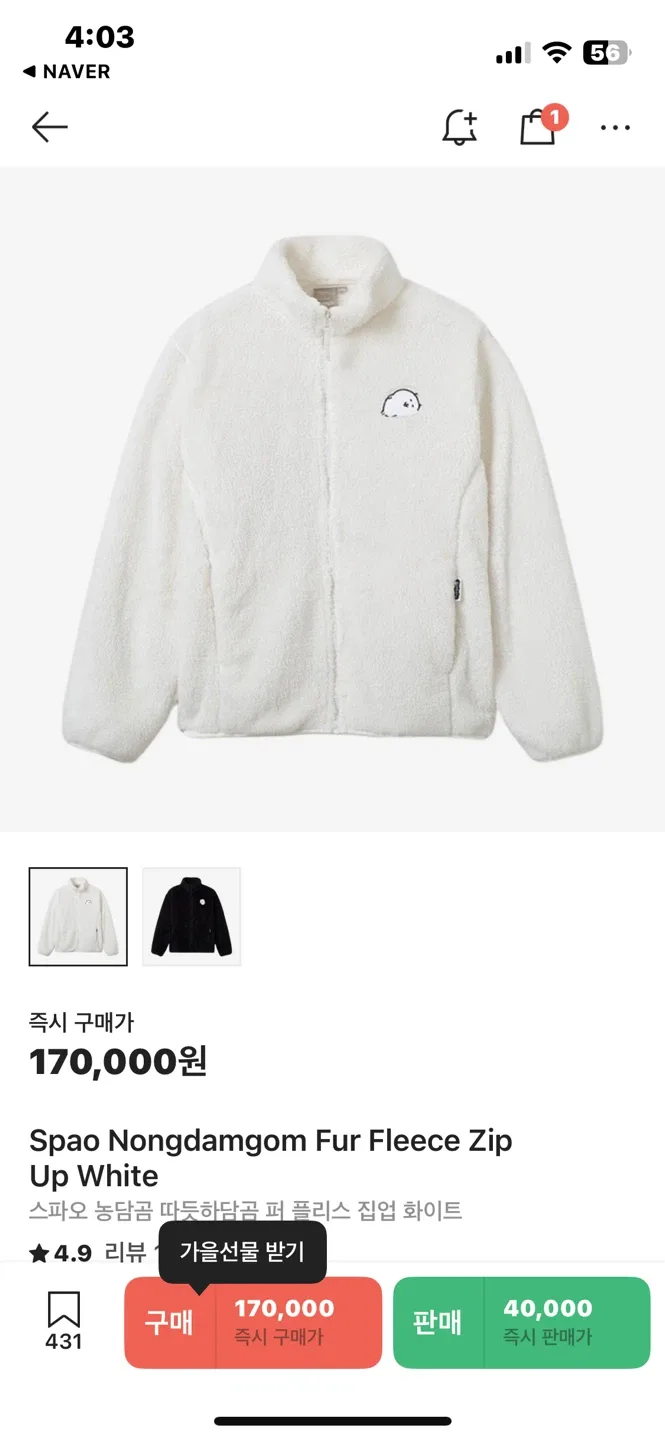Set a price alert with the bell
665x1440 pixels.
(x=460, y=127)
